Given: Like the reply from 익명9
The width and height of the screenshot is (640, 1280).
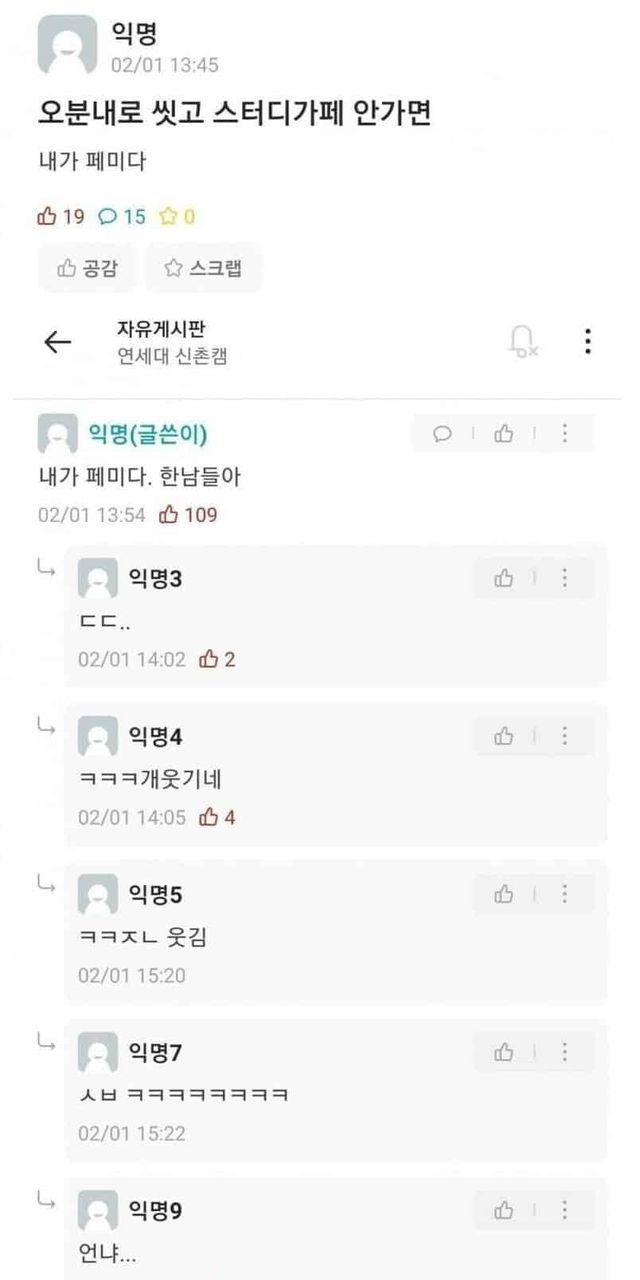Looking at the screenshot, I should pos(504,1210).
